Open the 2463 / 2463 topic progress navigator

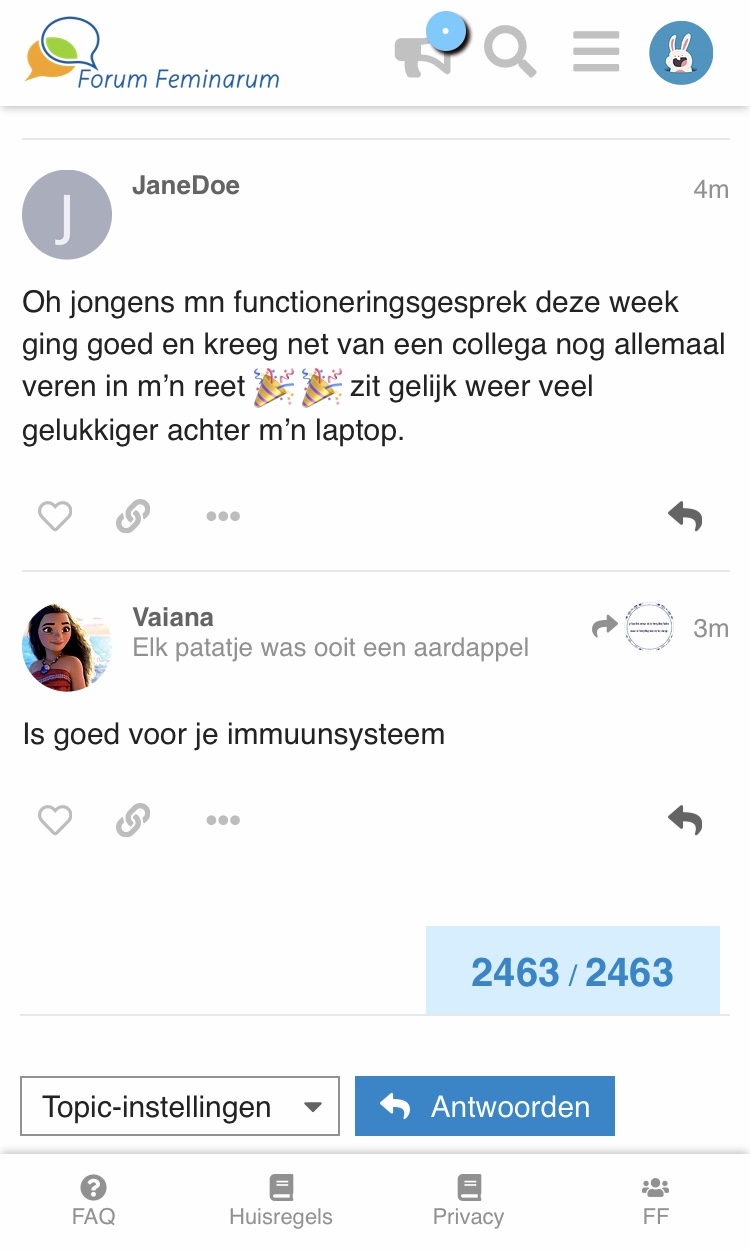573,971
